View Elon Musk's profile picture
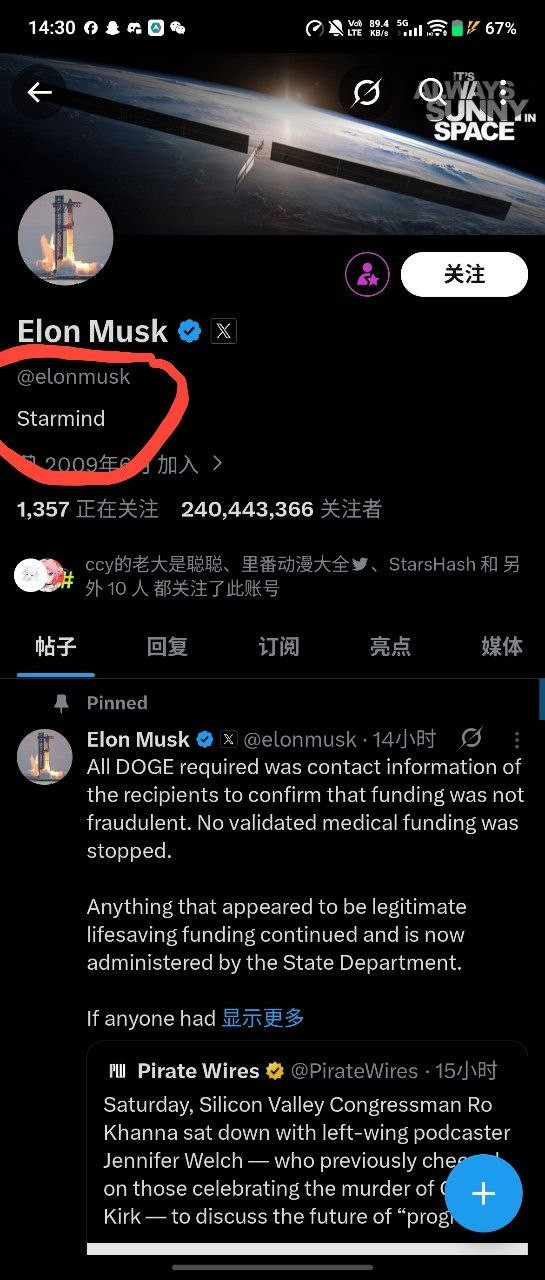Screen dimensions: 545x1280 coord(65,238)
